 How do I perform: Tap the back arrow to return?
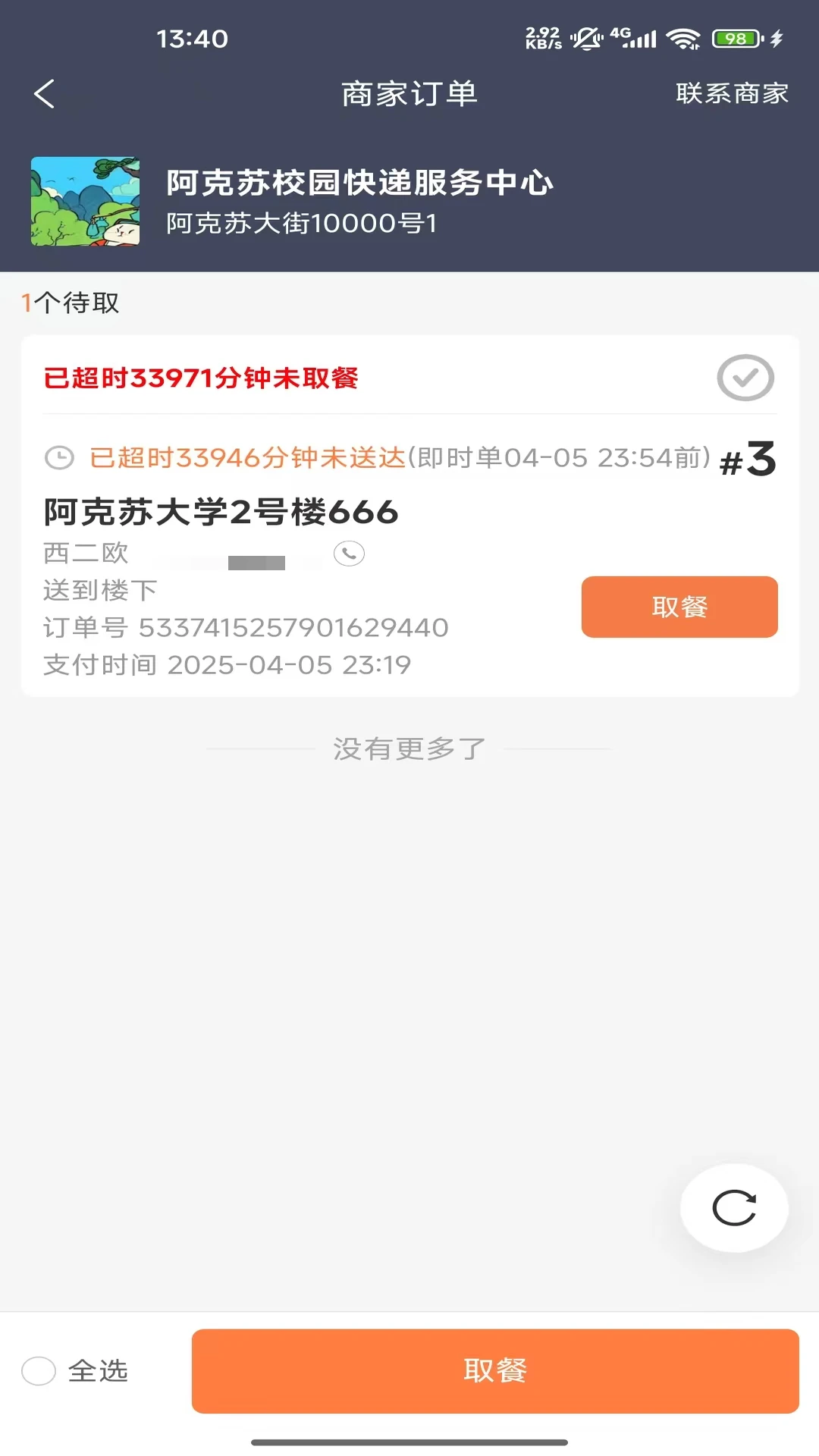(45, 93)
